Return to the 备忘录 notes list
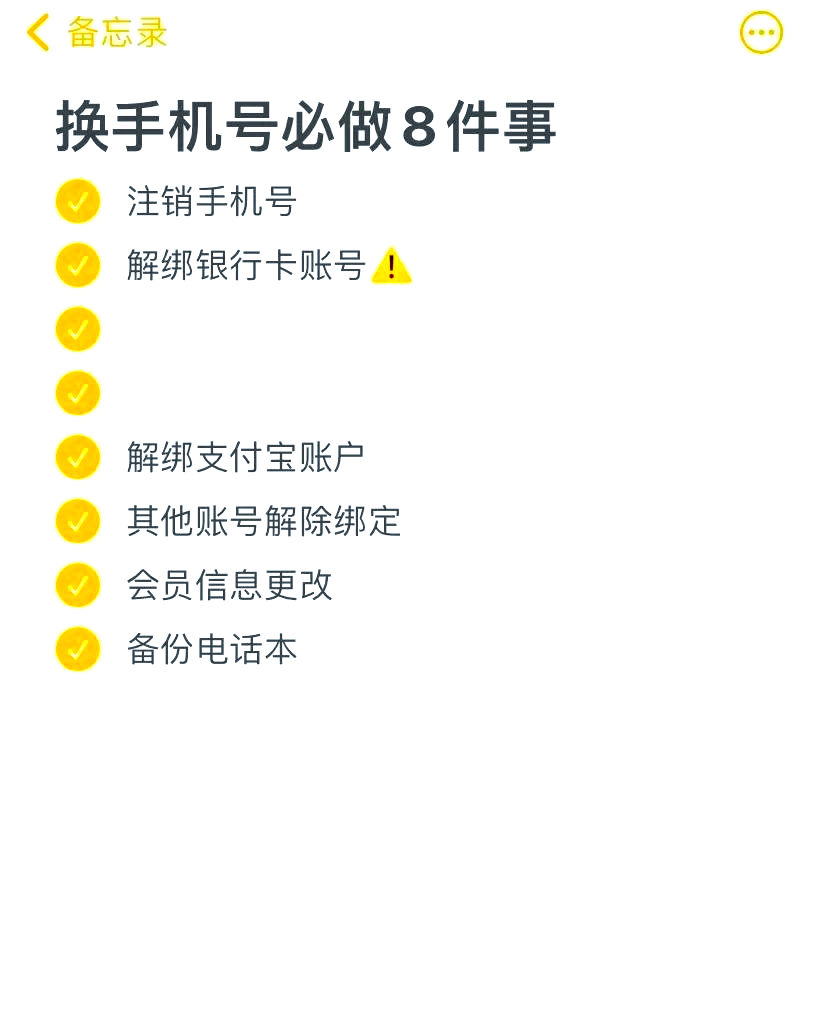Screen dimensions: 828x1034 (x=115, y=31)
